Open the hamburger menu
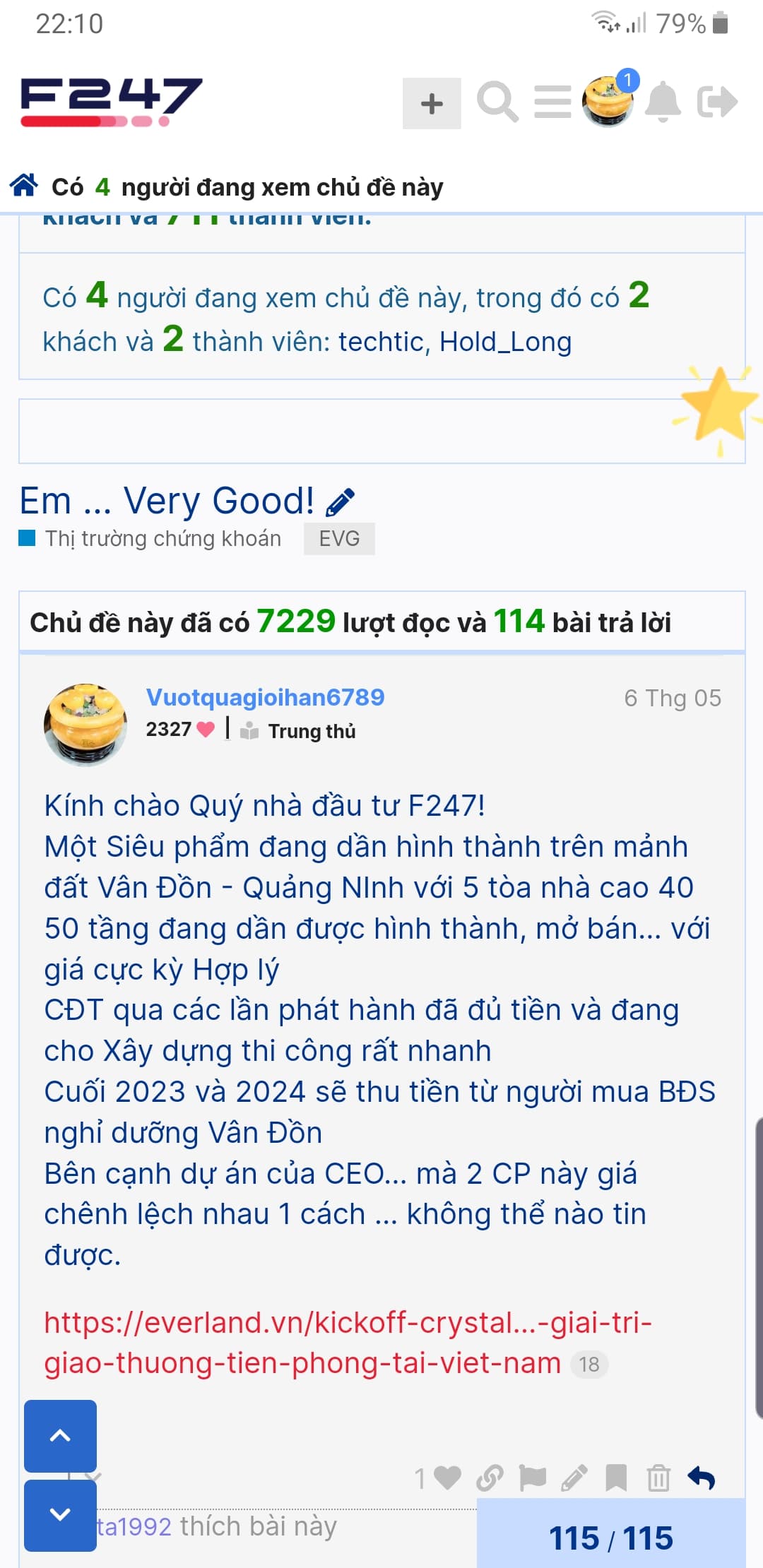This screenshot has width=763, height=1568. (552, 102)
